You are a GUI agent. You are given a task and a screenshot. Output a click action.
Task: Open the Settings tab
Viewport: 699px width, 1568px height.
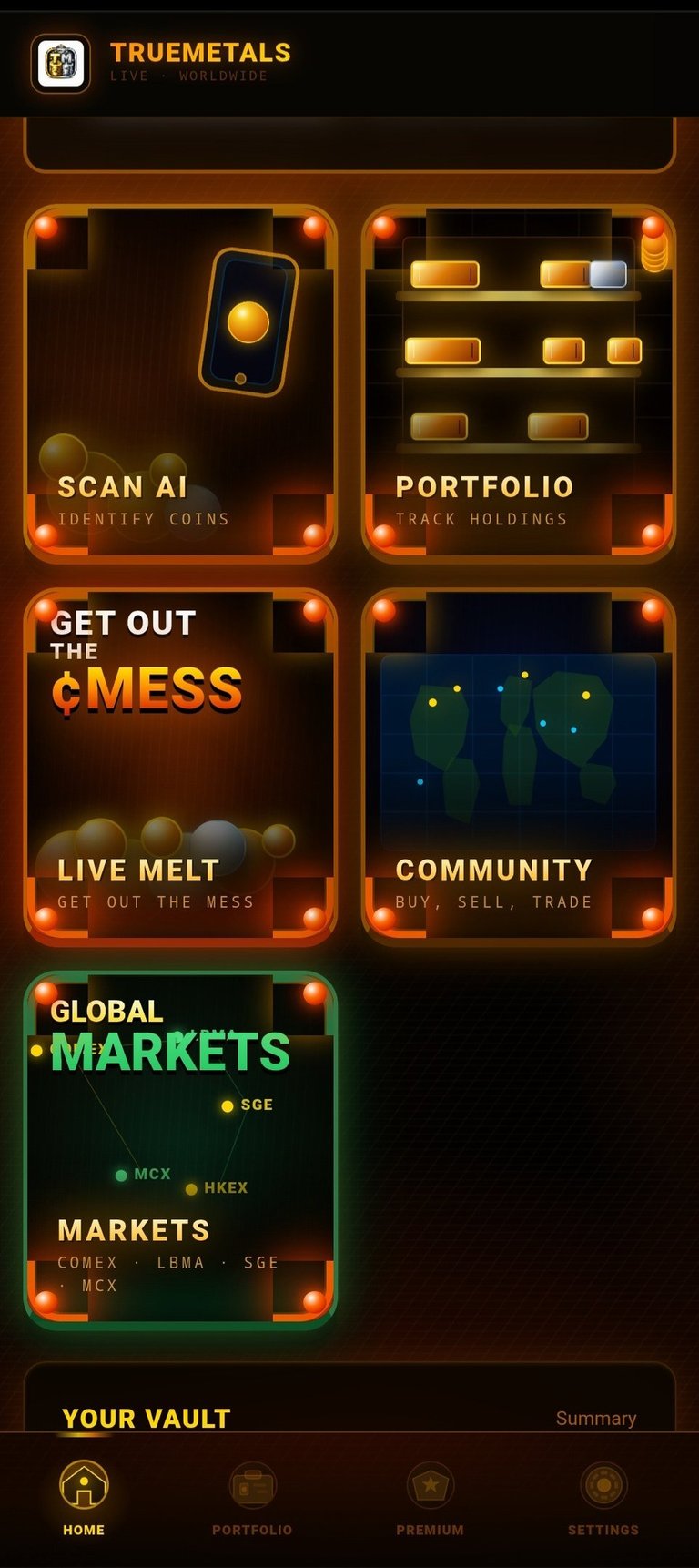[x=603, y=1498]
